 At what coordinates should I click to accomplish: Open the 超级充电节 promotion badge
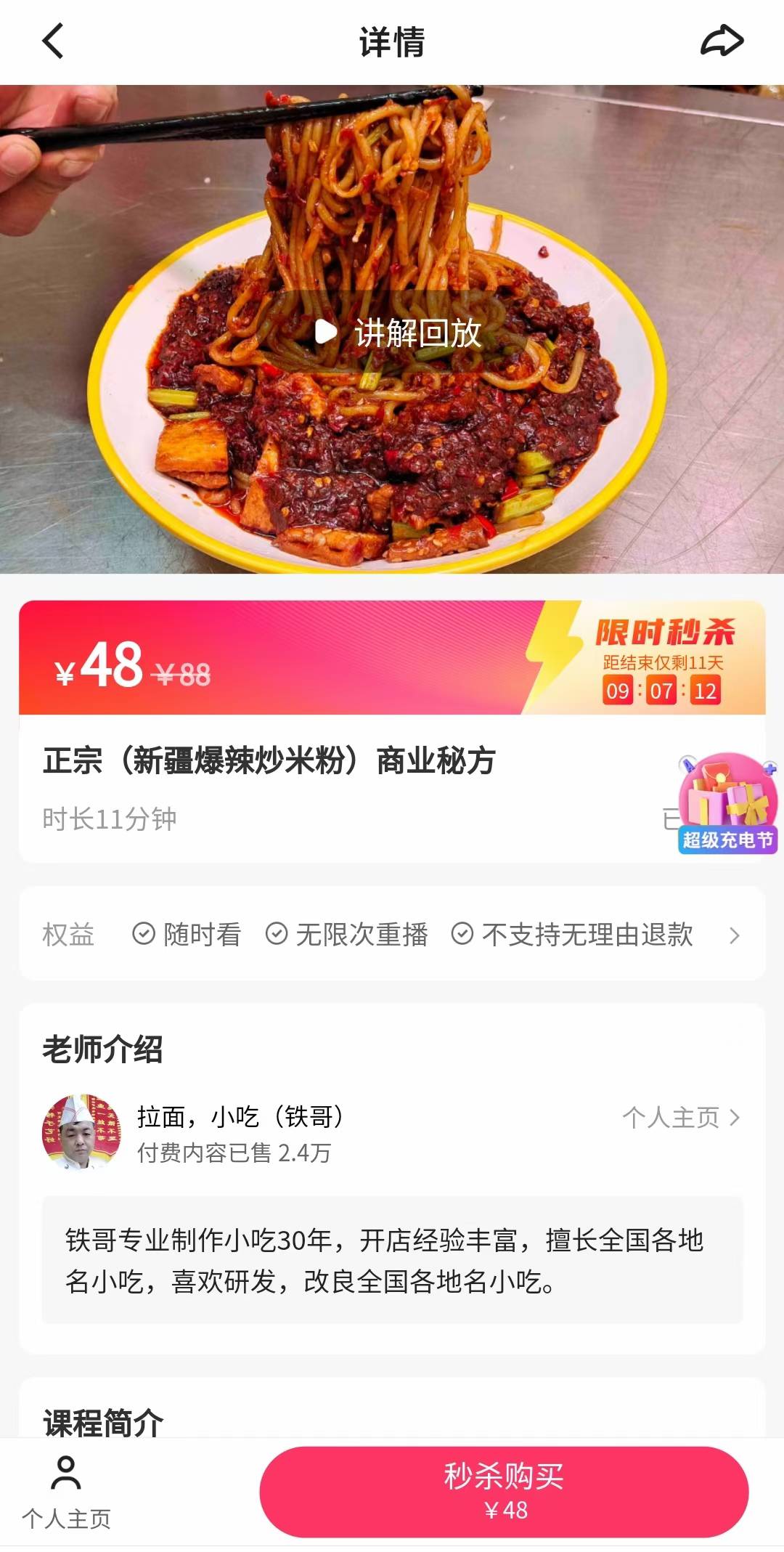[727, 804]
